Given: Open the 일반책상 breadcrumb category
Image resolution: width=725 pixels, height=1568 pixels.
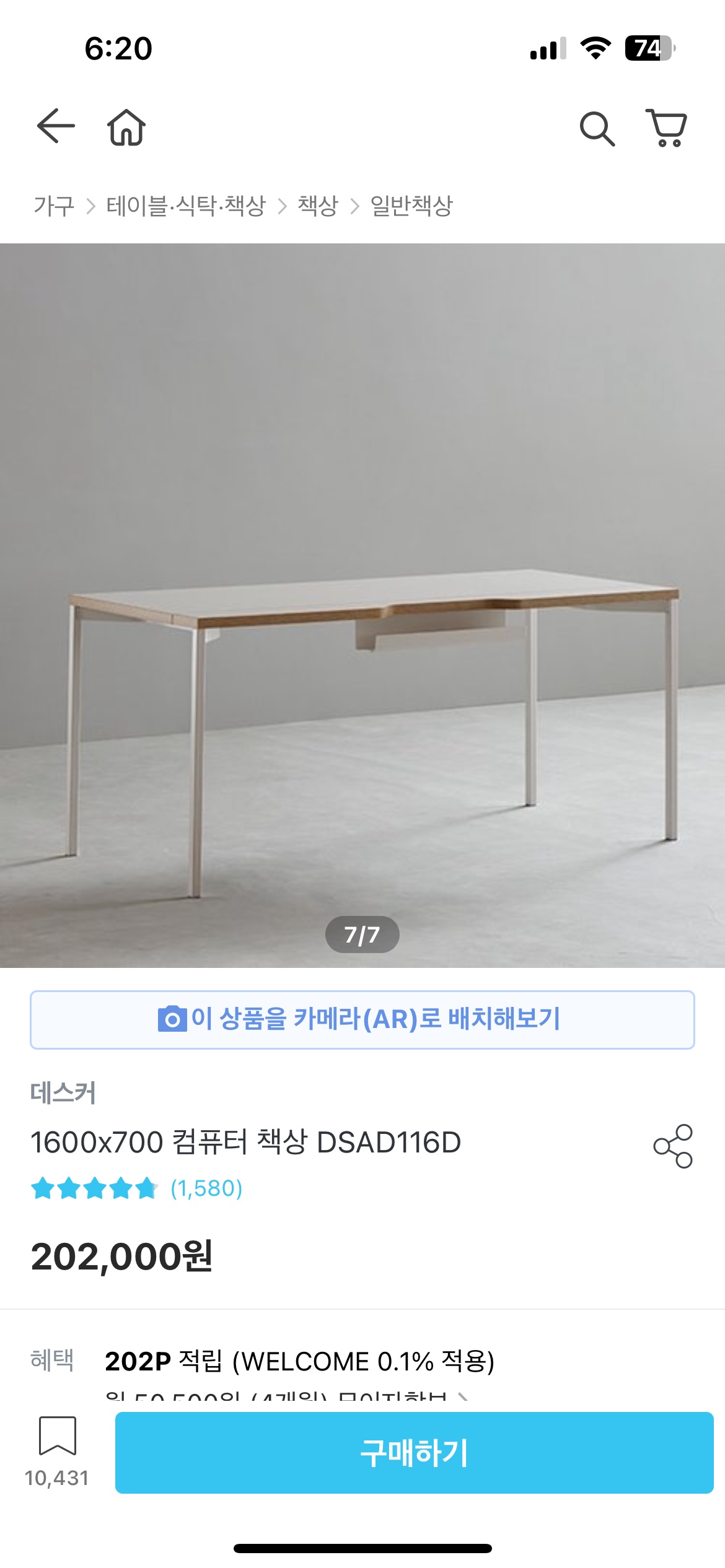Looking at the screenshot, I should click(411, 206).
